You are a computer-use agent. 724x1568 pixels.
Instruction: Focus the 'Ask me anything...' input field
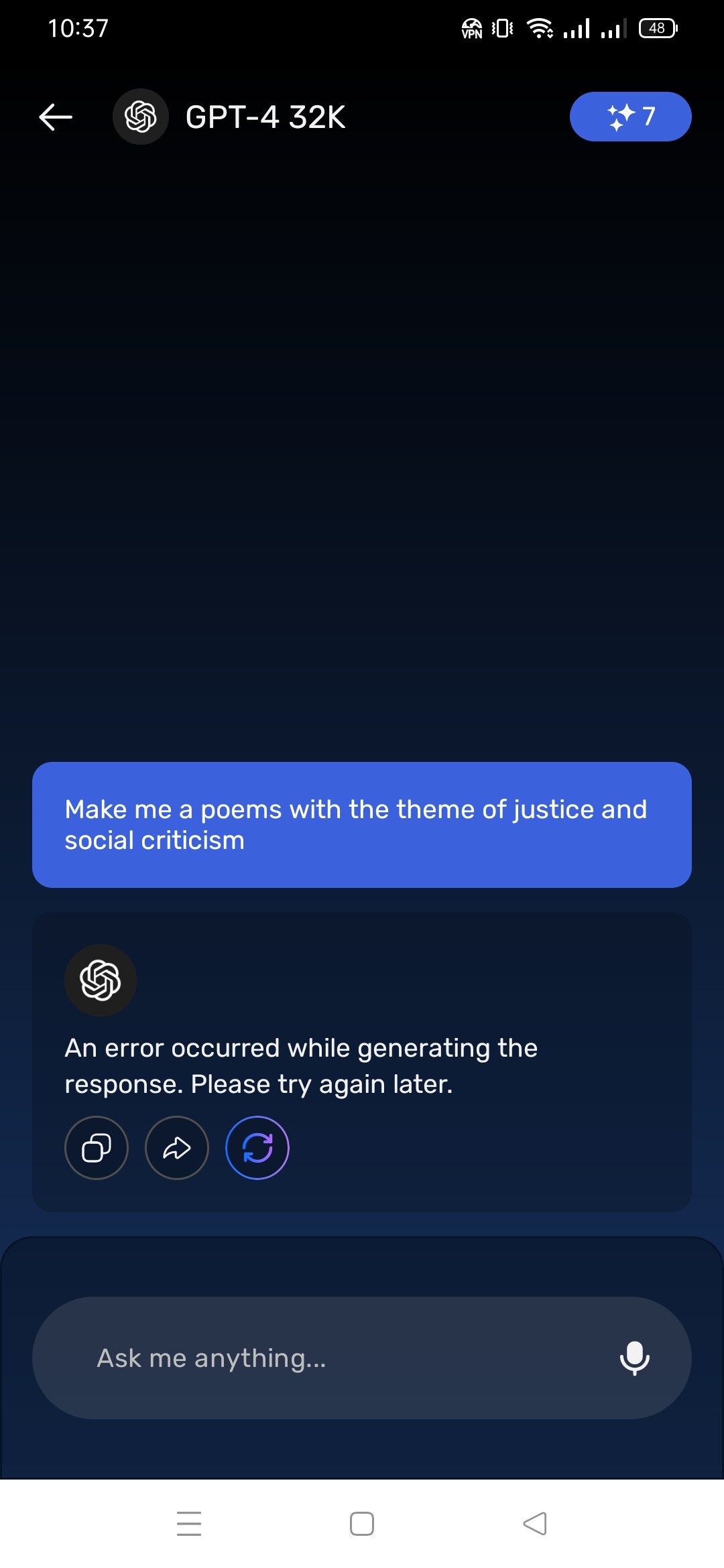[x=335, y=1358]
